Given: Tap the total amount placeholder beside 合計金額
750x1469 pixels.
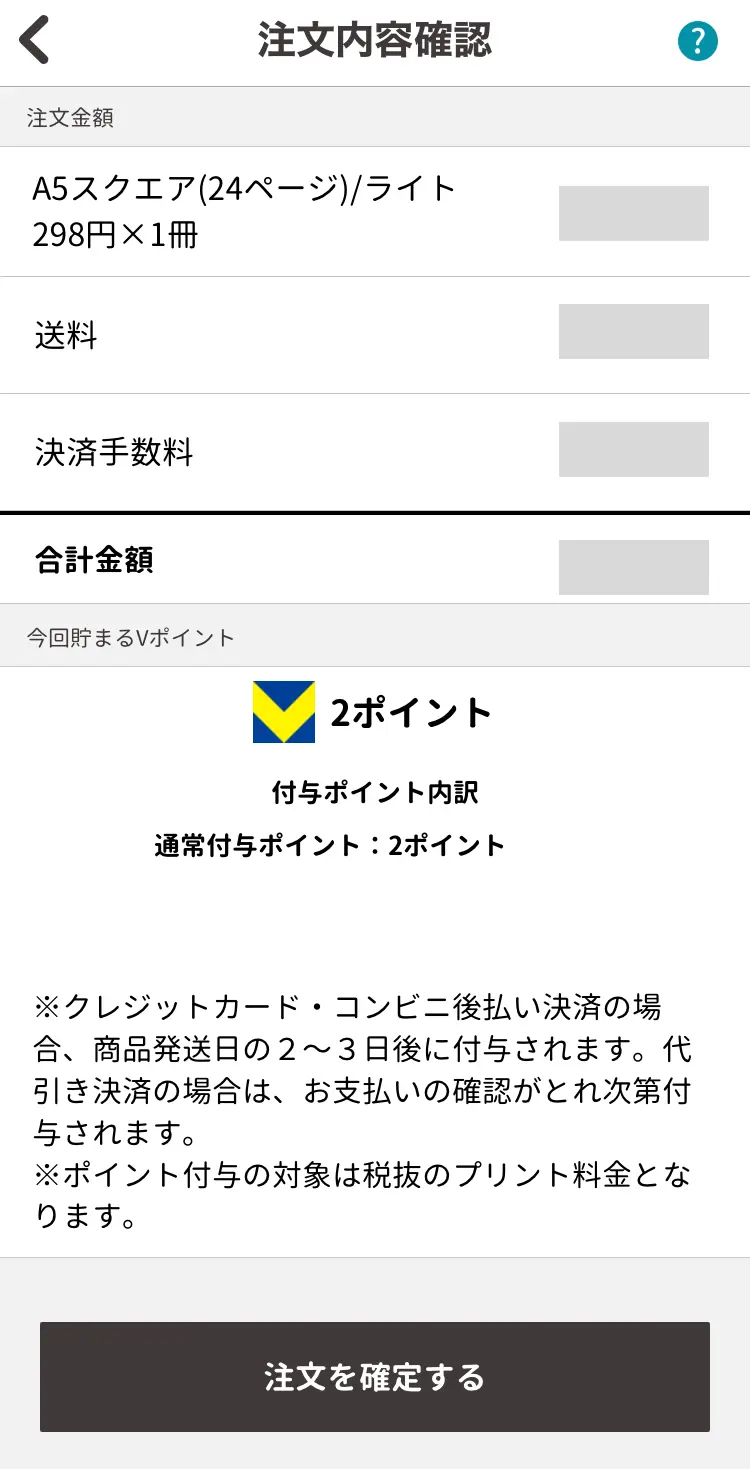Looking at the screenshot, I should [x=633, y=567].
